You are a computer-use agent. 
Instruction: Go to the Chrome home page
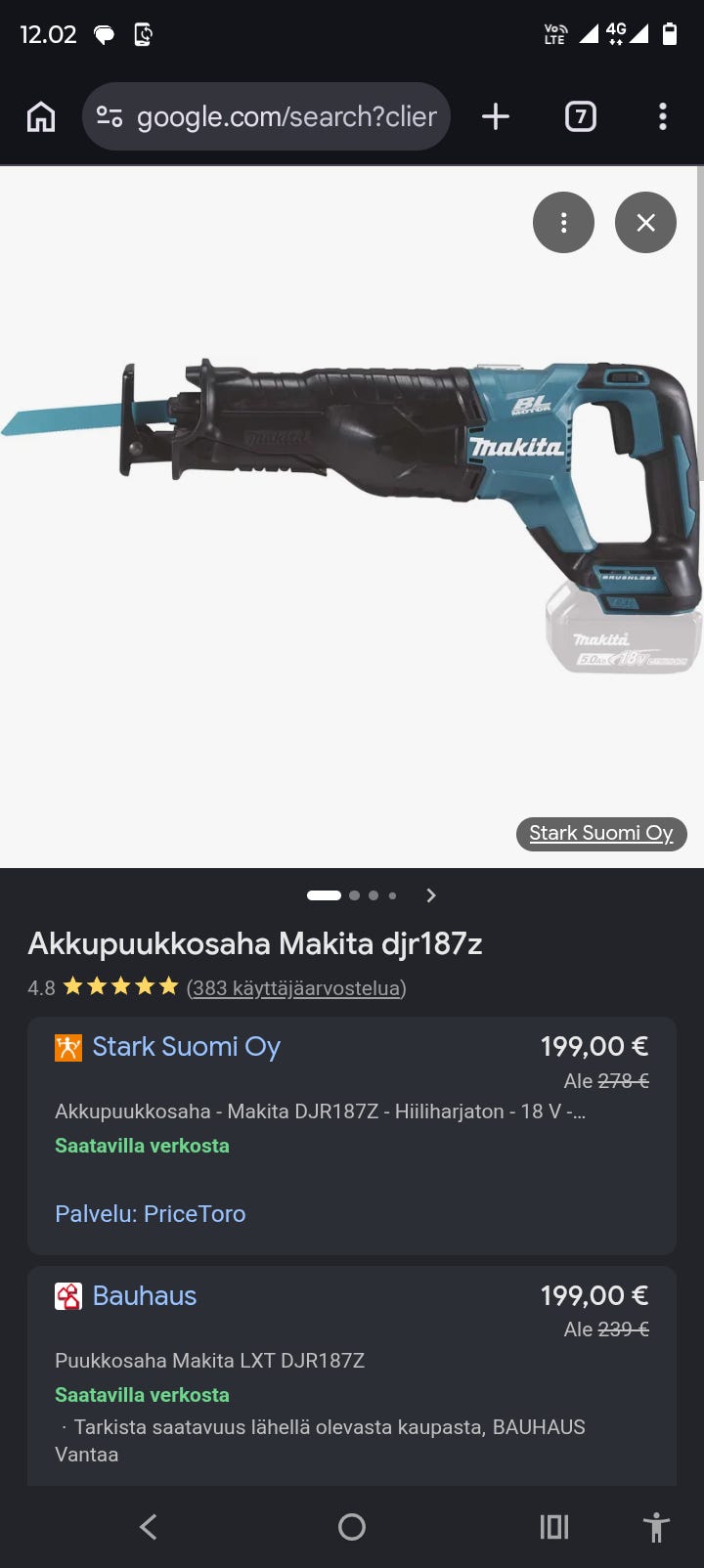[41, 117]
